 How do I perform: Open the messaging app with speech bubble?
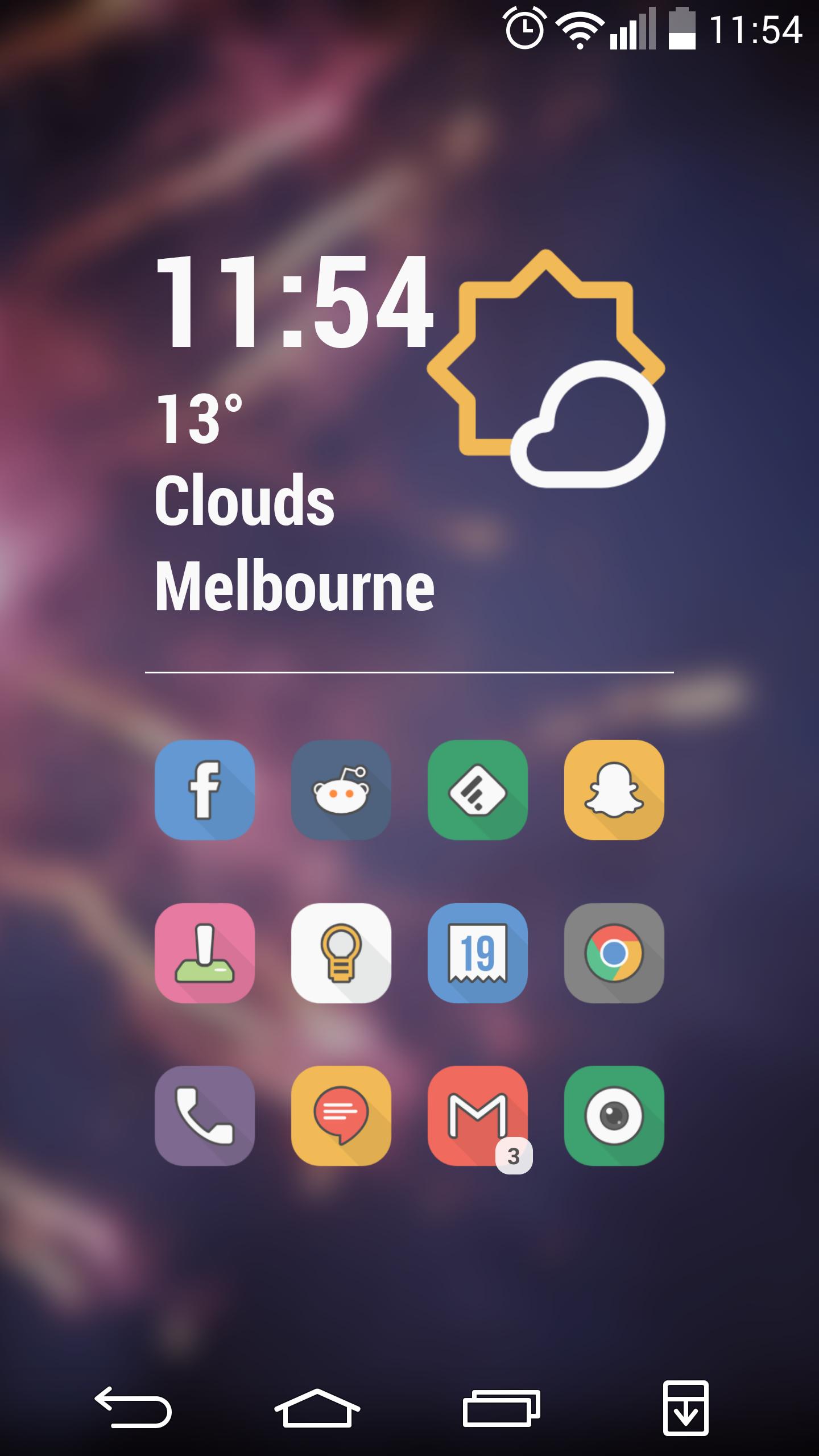[341, 1116]
